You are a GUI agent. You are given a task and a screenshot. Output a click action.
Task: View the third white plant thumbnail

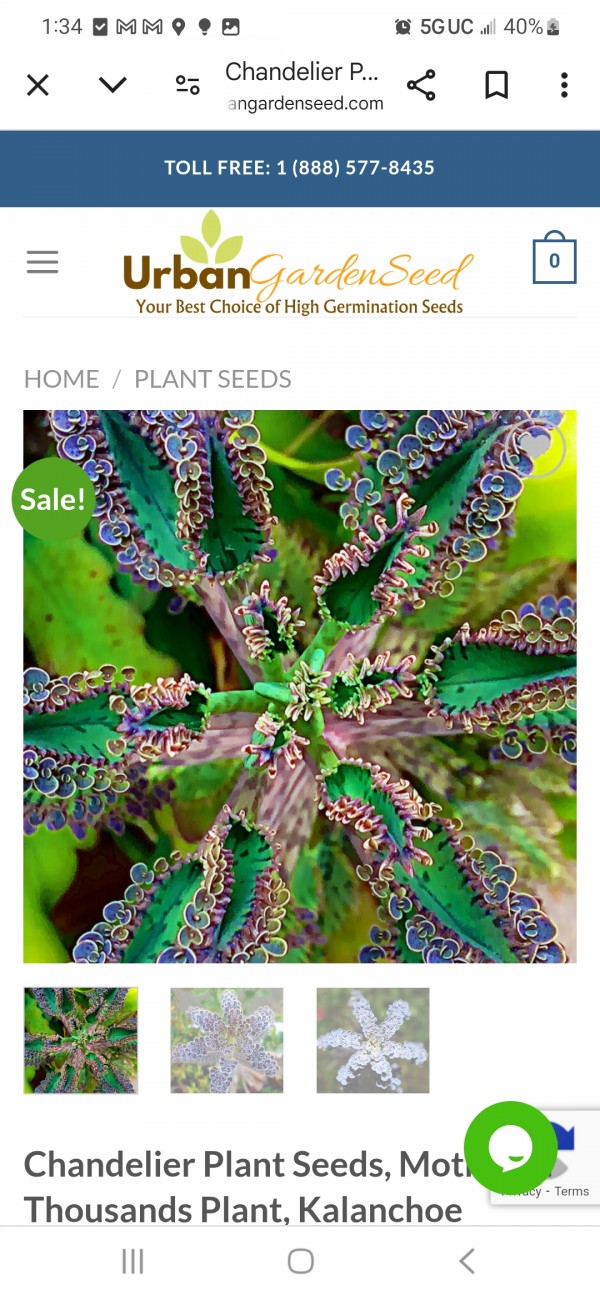click(x=373, y=1040)
